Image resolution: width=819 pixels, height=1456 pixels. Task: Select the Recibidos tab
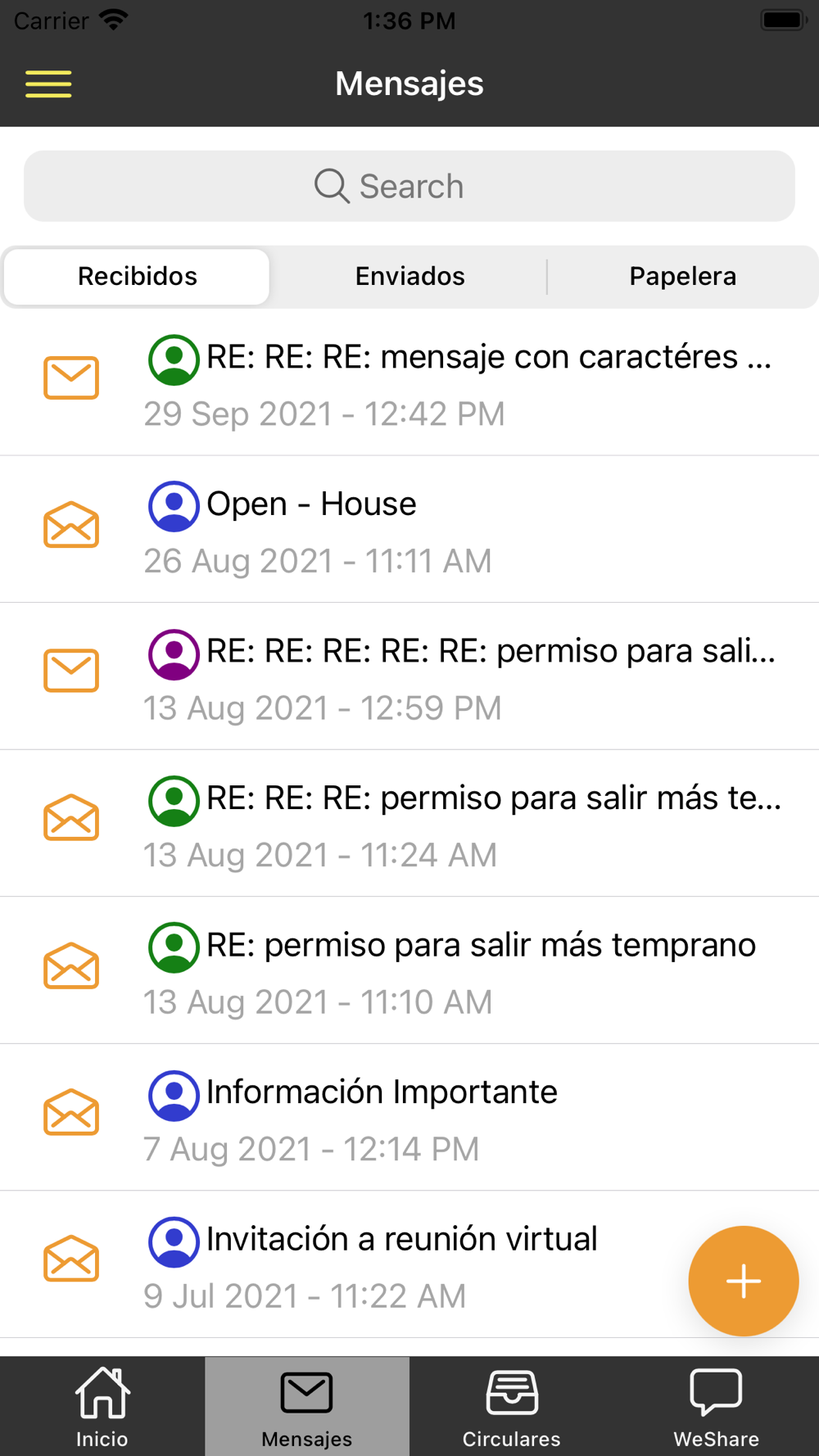point(138,277)
